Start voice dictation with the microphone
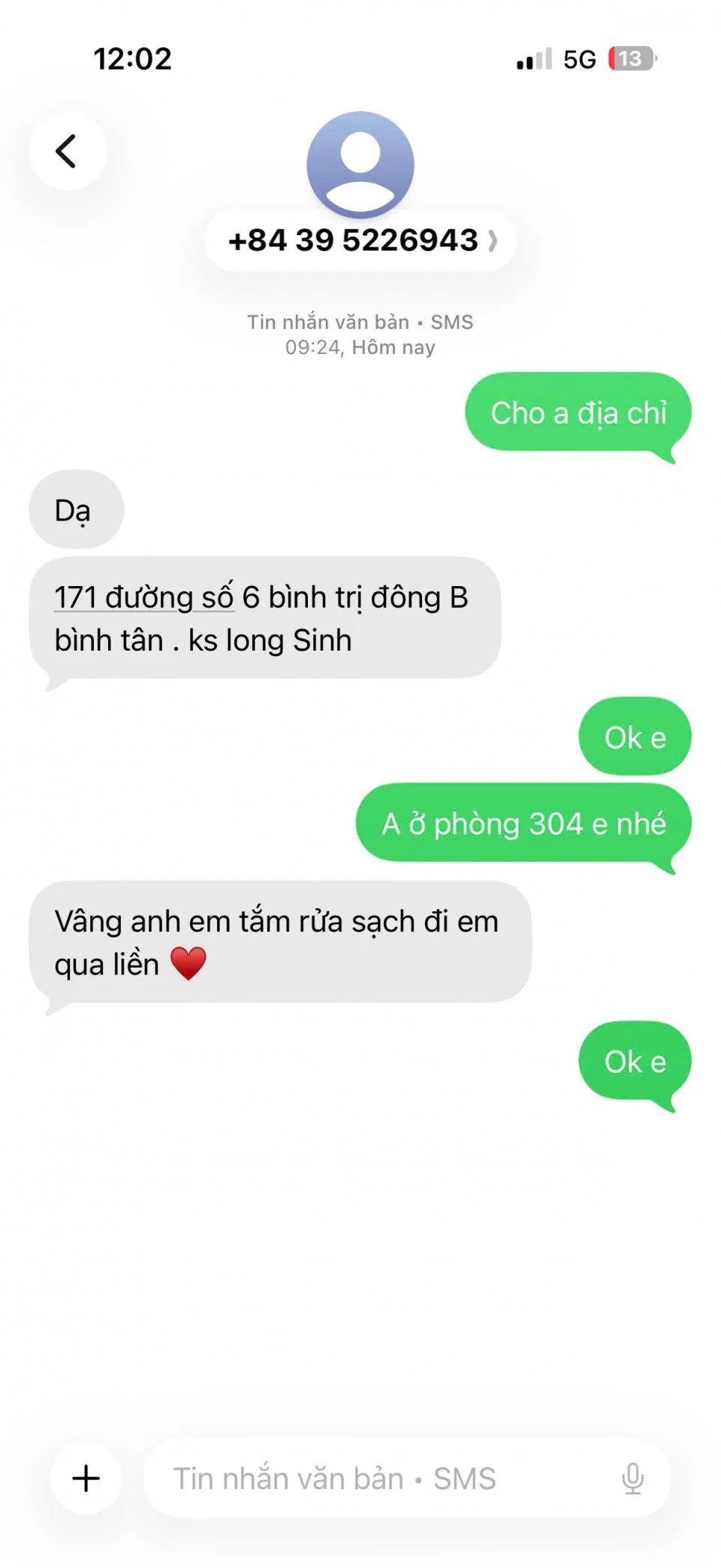Image resolution: width=721 pixels, height=1568 pixels. pyautogui.click(x=632, y=1478)
